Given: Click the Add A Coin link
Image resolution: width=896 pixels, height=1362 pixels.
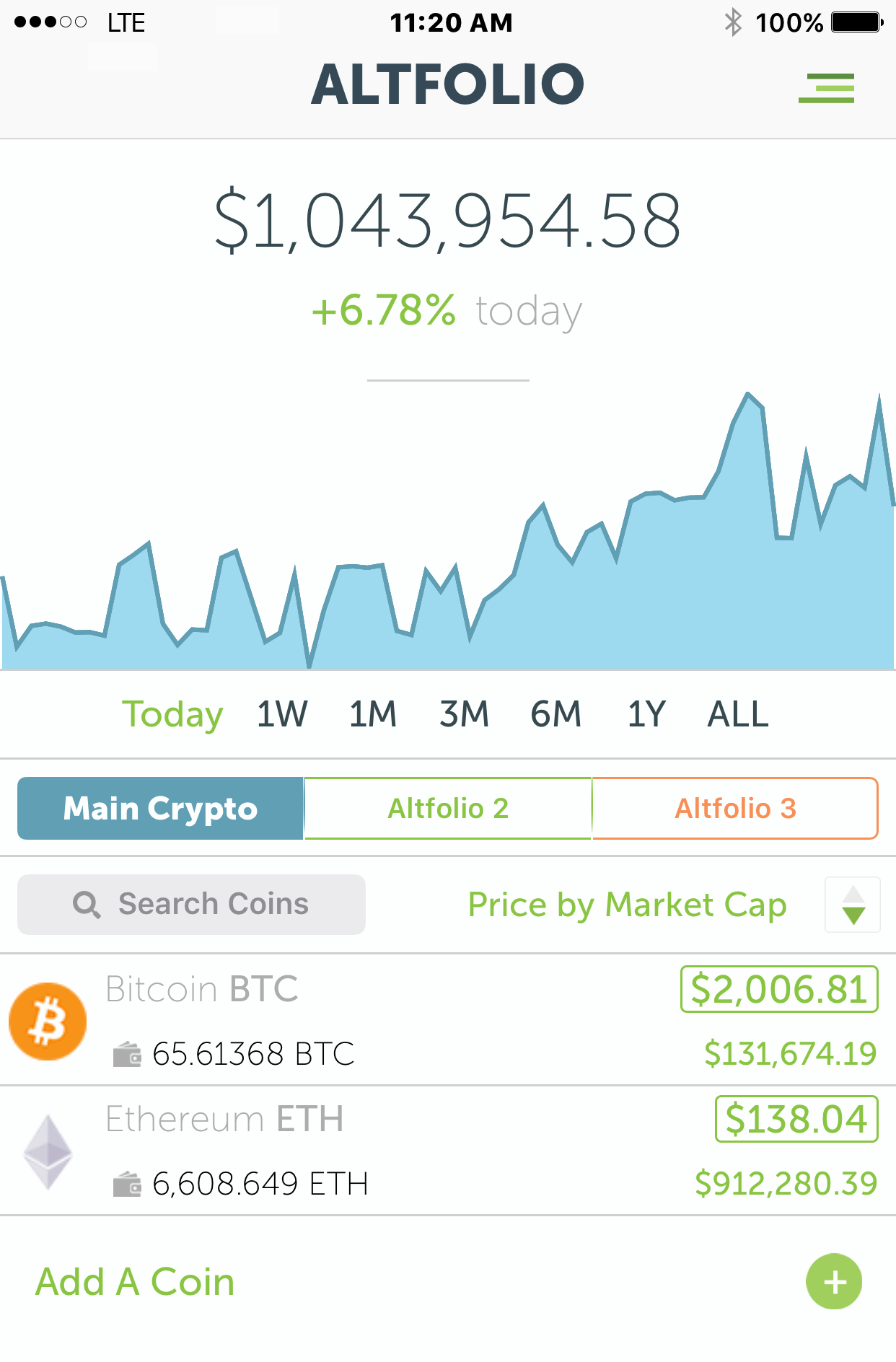Looking at the screenshot, I should point(134,1281).
